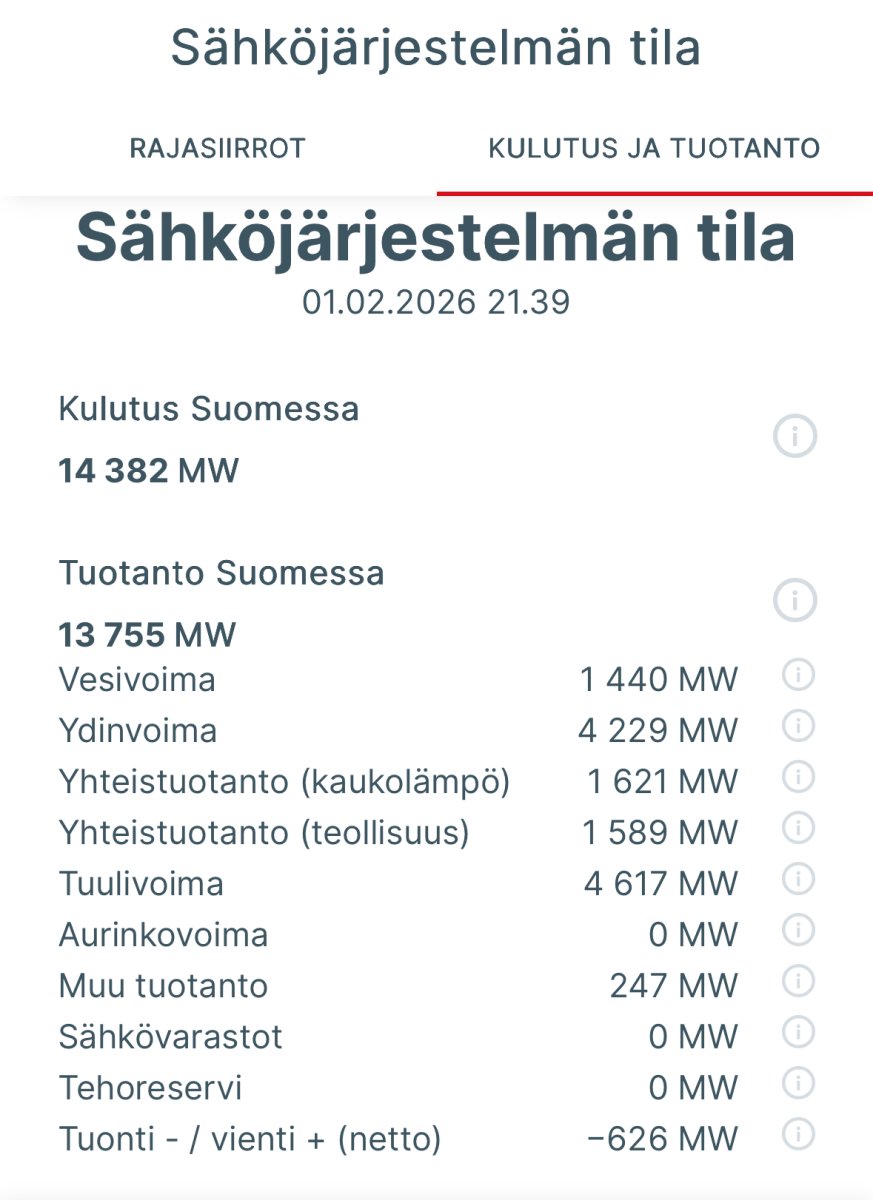Show info for Tuonti - / vienti +
Screen dimensions: 873x1200
(x=798, y=1135)
